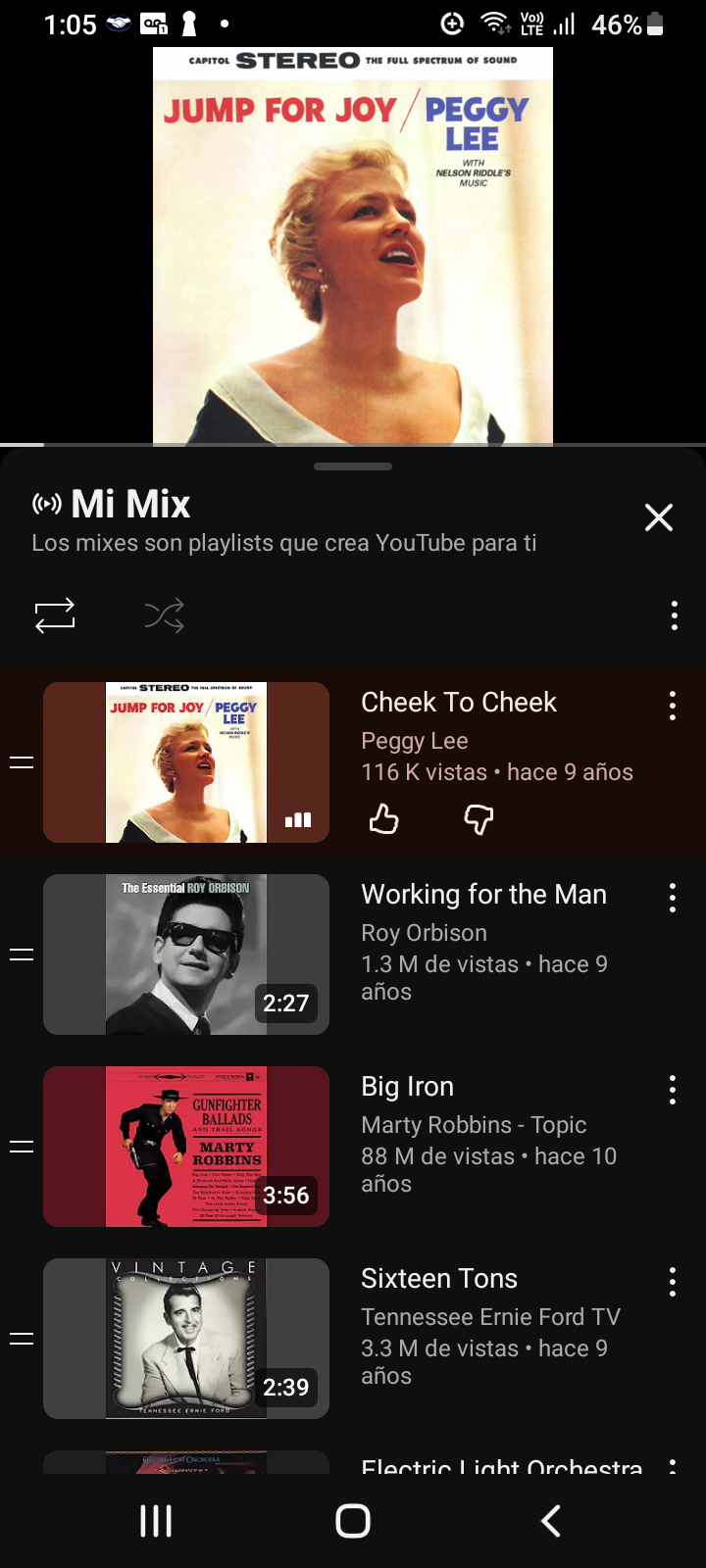Toggle playlist repeat mode
The height and width of the screenshot is (1568, 706).
click(55, 615)
